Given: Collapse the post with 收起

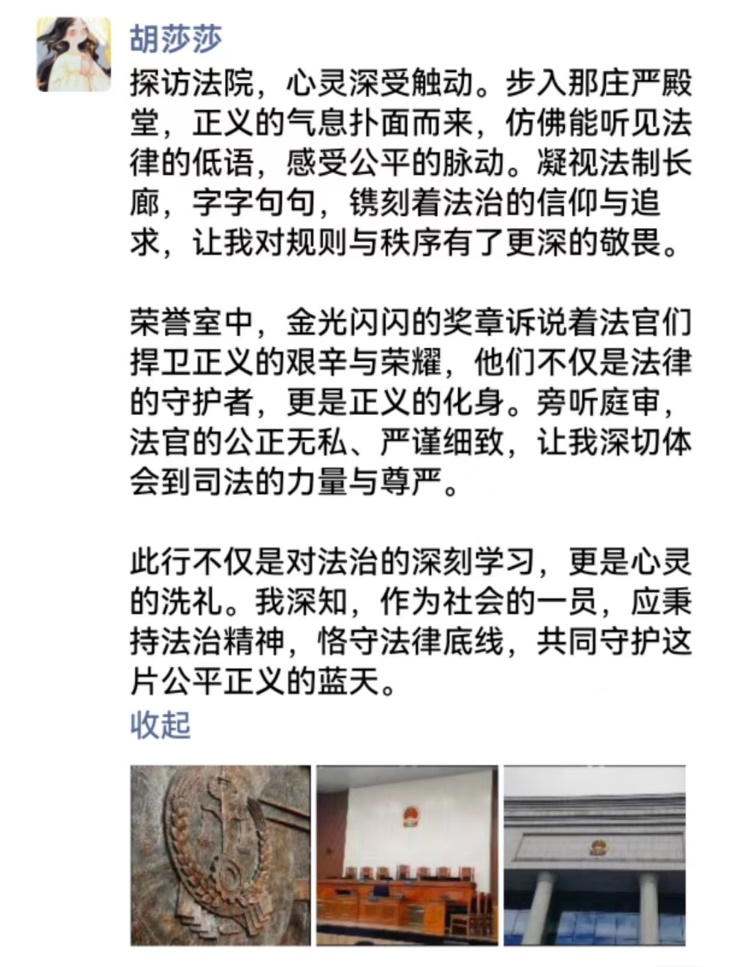Looking at the screenshot, I should [160, 725].
